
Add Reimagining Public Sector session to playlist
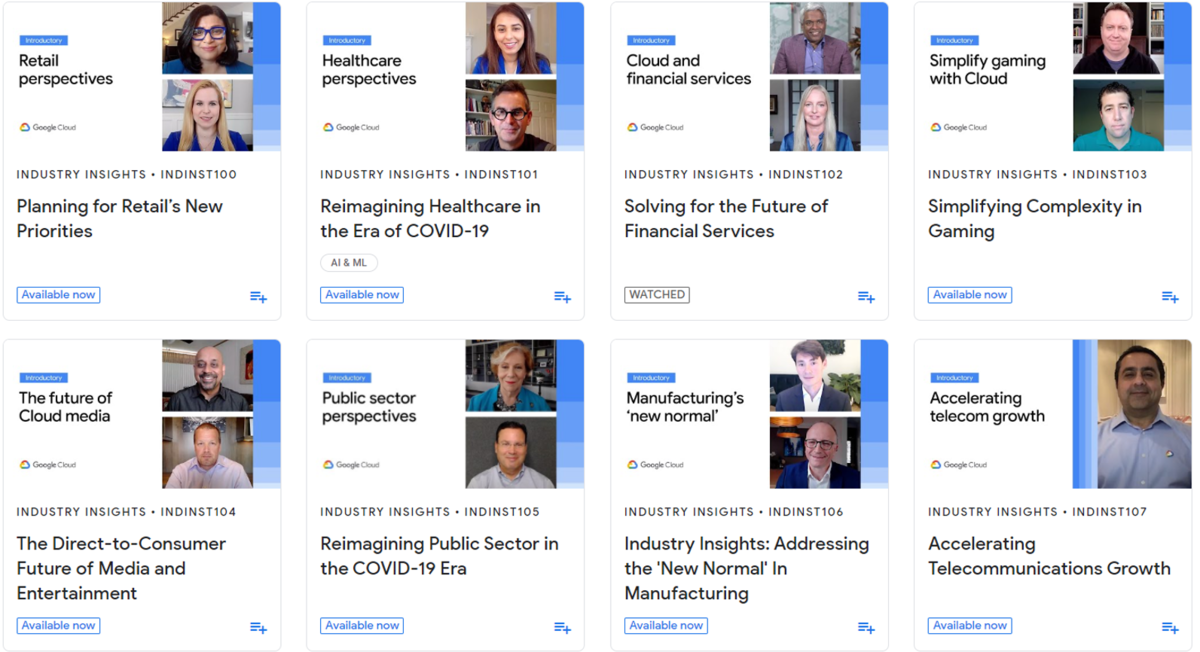click(x=562, y=627)
